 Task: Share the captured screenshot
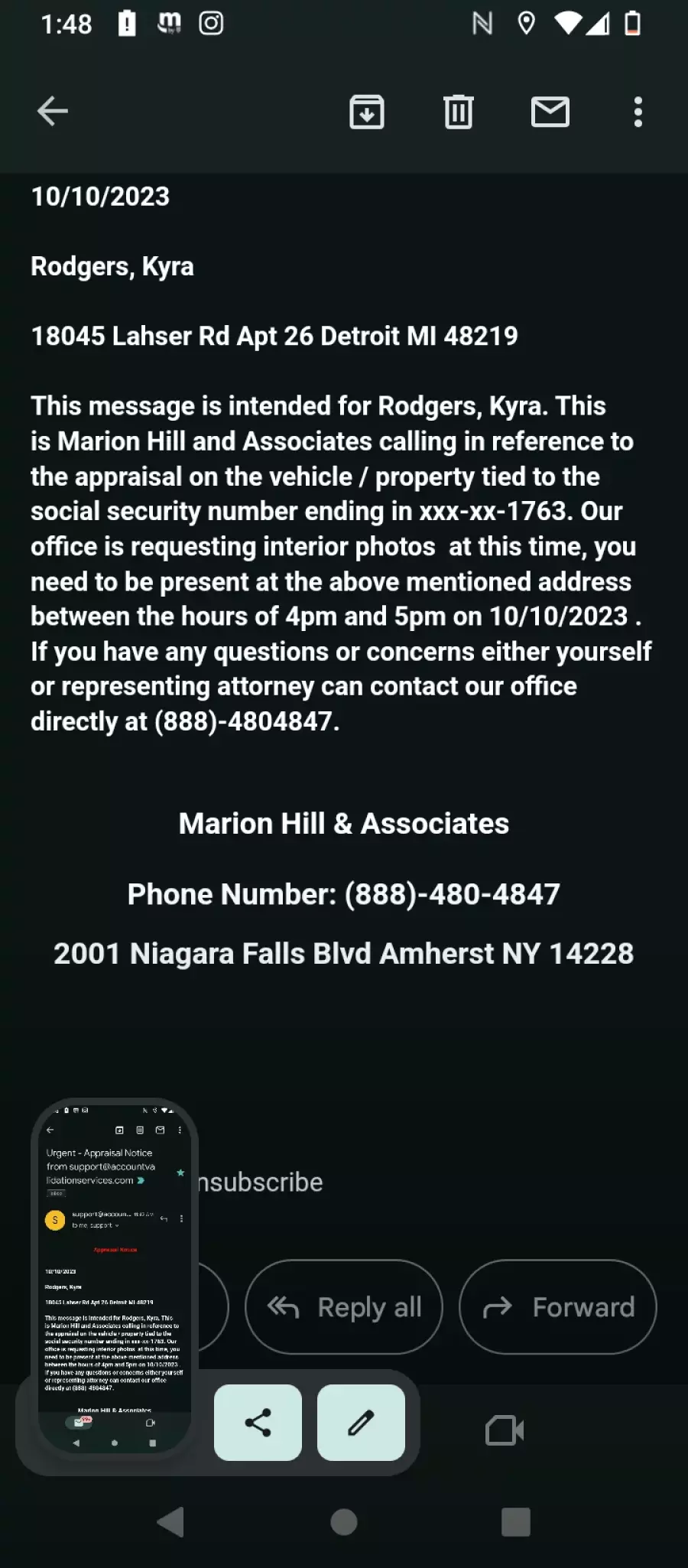pyautogui.click(x=258, y=1422)
